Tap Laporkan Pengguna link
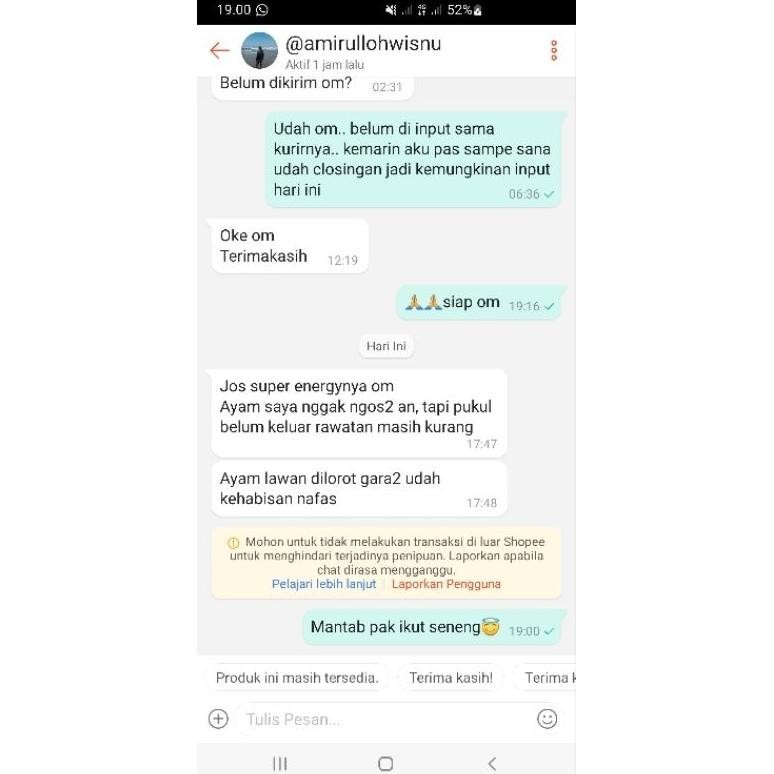774x774 pixels. [446, 584]
